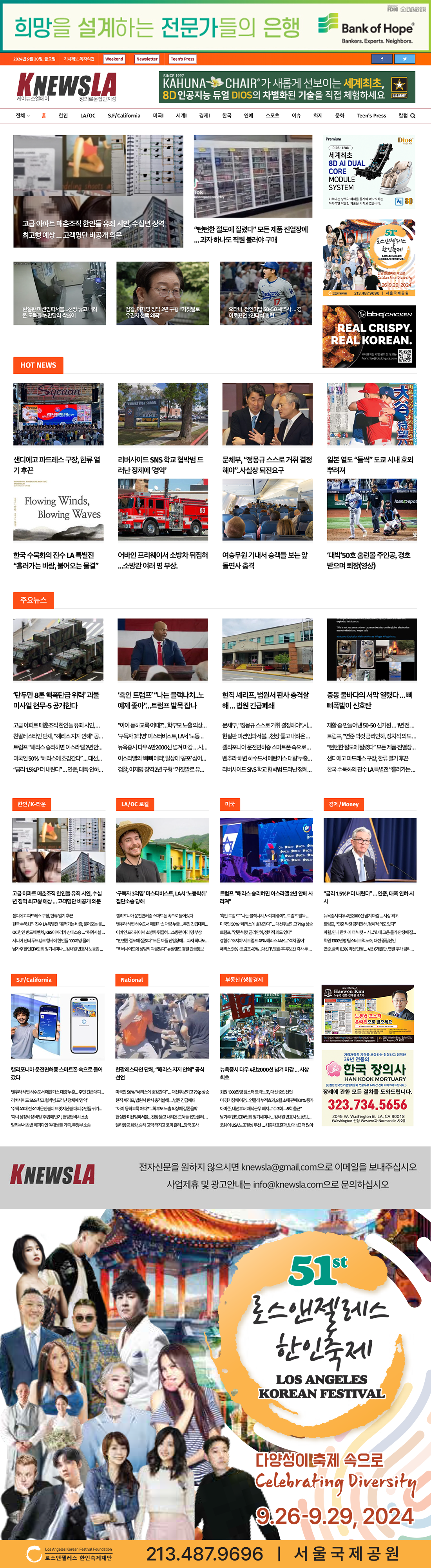This screenshot has width=431, height=1568.
Task: Open the Newsletter button
Action: 147,59
